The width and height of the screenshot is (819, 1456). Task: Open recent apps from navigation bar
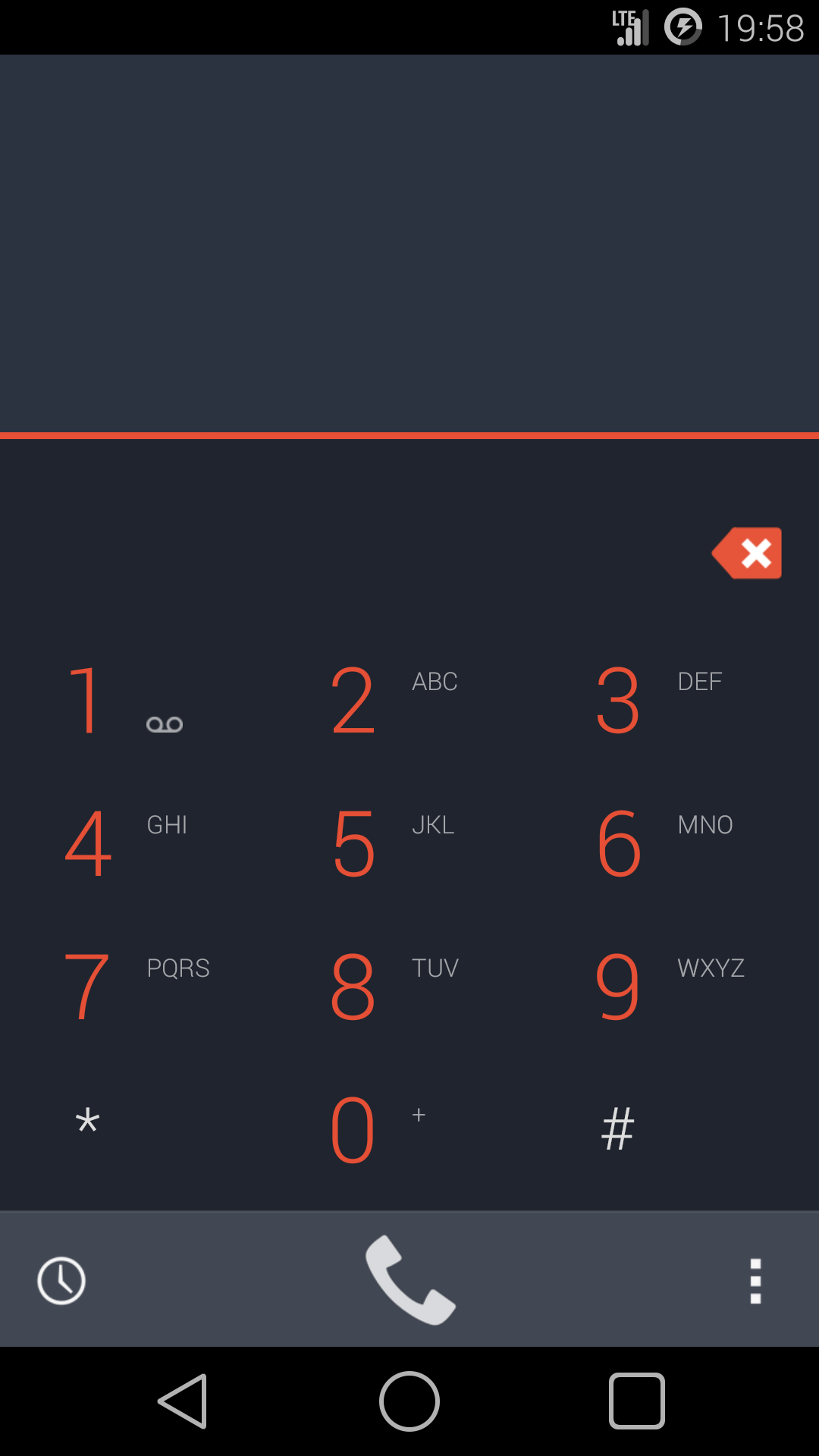pyautogui.click(x=637, y=1401)
